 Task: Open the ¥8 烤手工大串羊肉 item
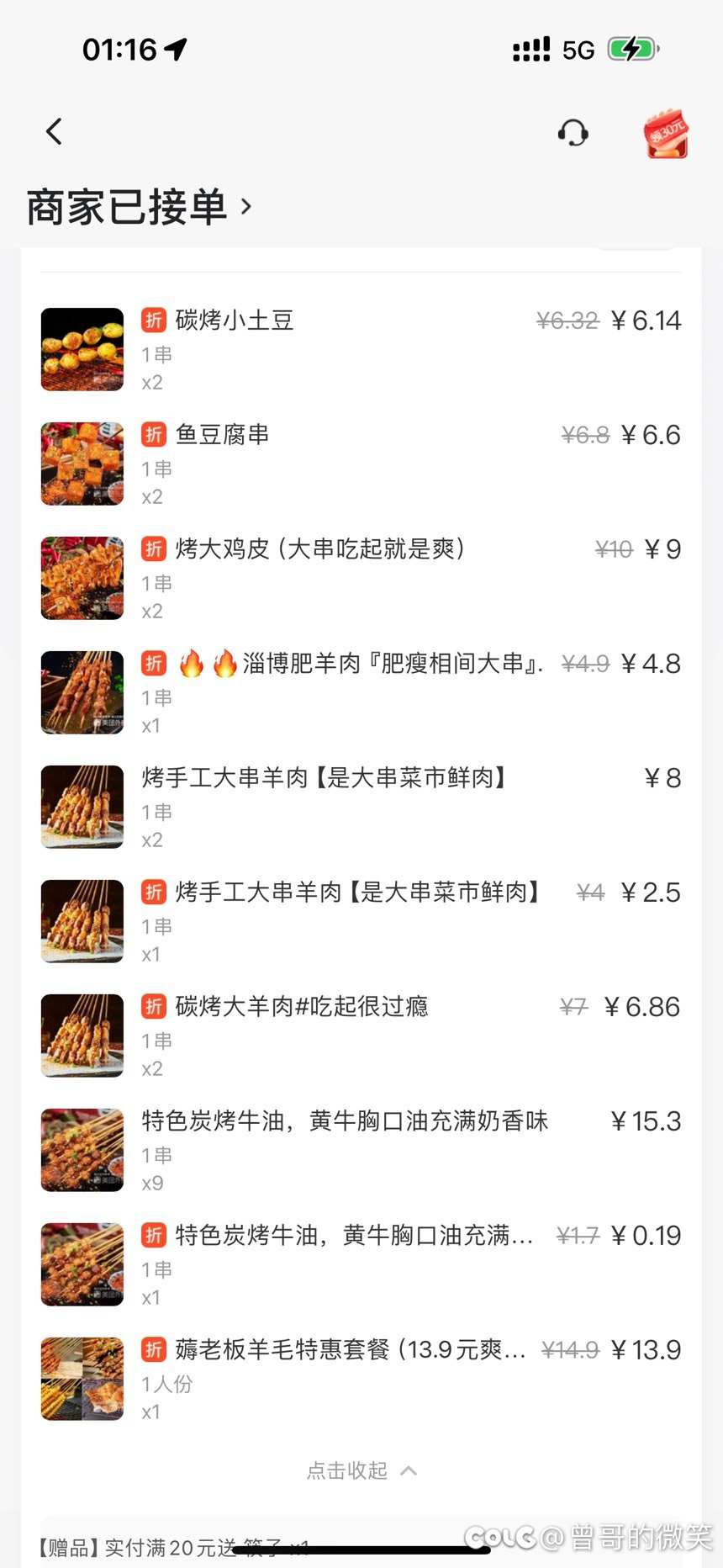[x=325, y=778]
